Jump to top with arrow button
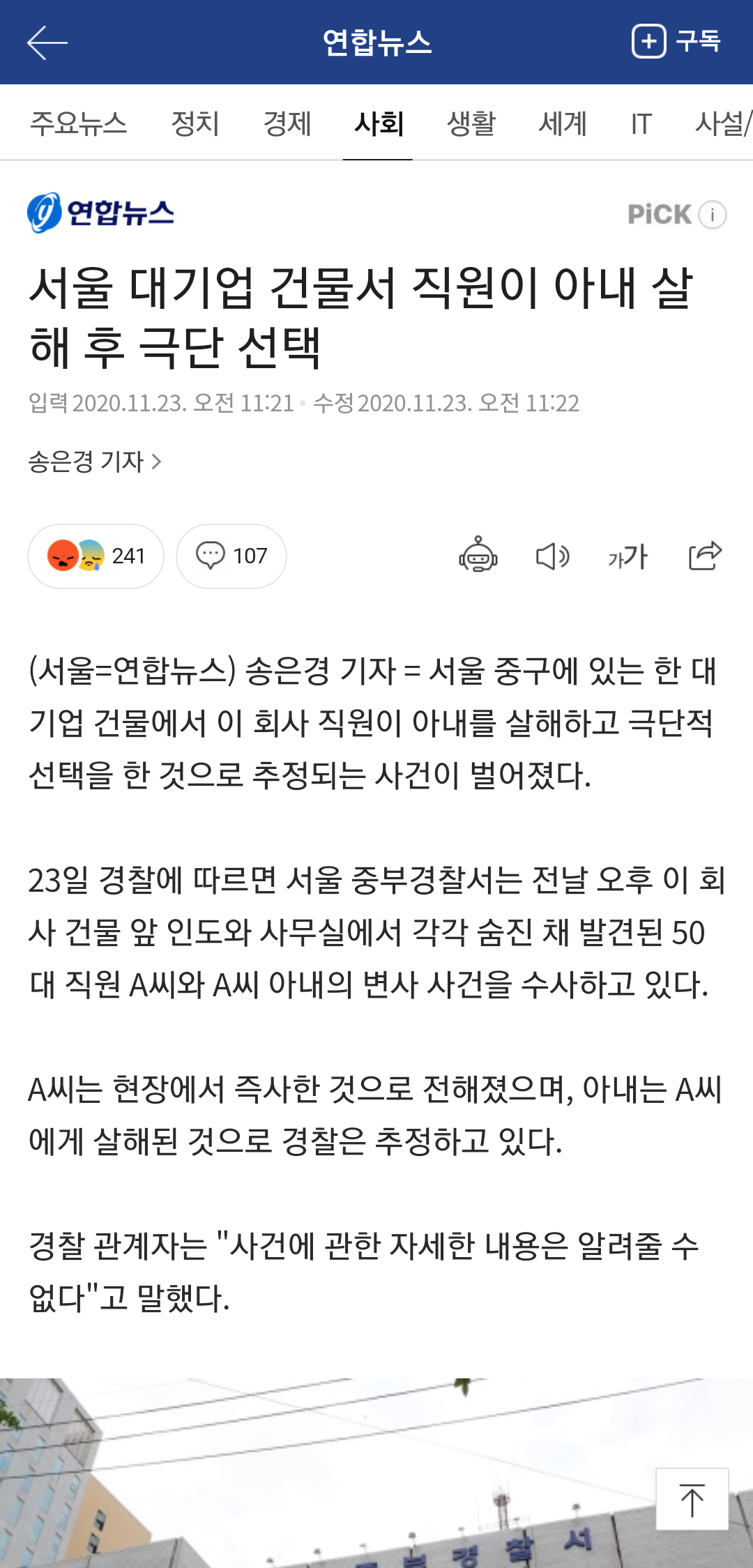This screenshot has height=1568, width=753. click(x=692, y=1499)
